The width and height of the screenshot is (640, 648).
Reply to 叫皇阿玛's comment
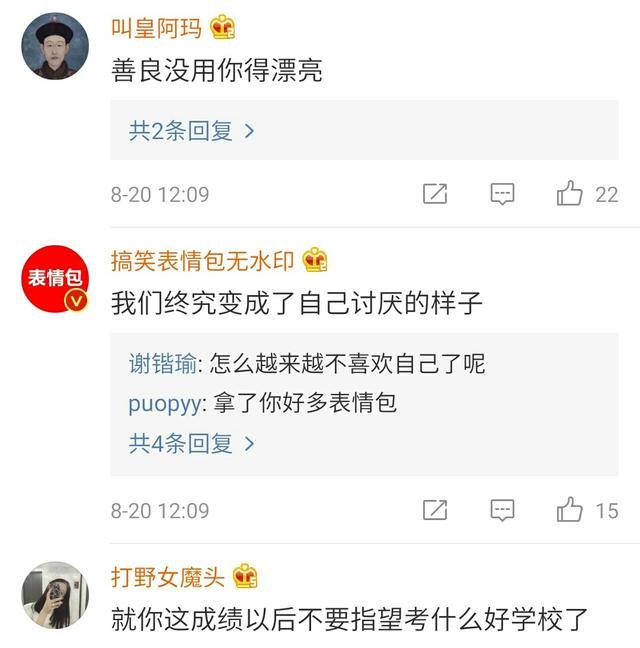[502, 194]
